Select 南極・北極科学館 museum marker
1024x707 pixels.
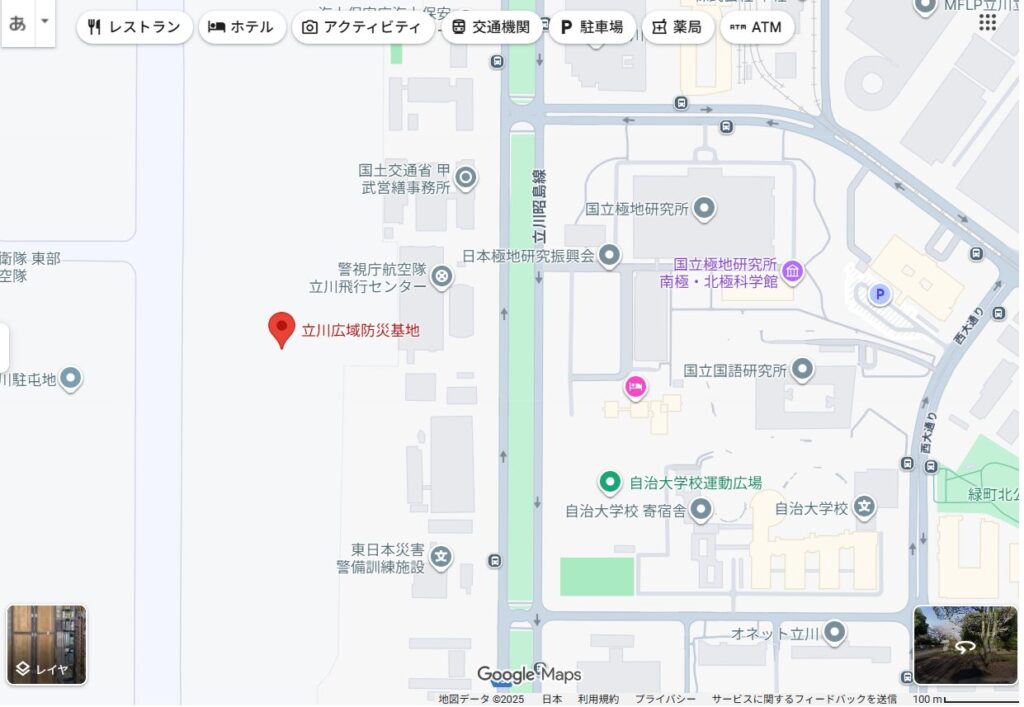[793, 271]
